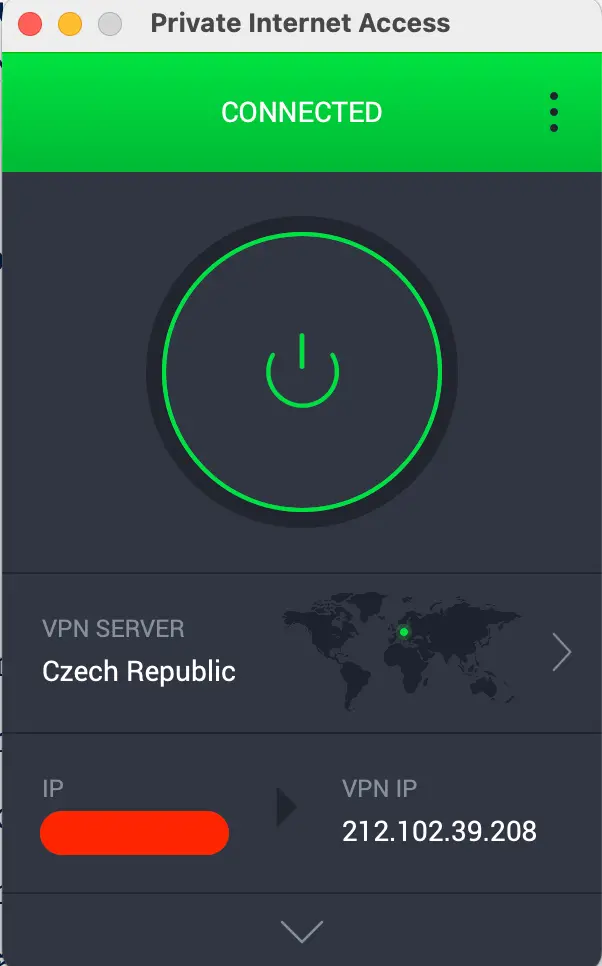Close the Private Internet Access window
The height and width of the screenshot is (966, 602).
pyautogui.click(x=30, y=24)
